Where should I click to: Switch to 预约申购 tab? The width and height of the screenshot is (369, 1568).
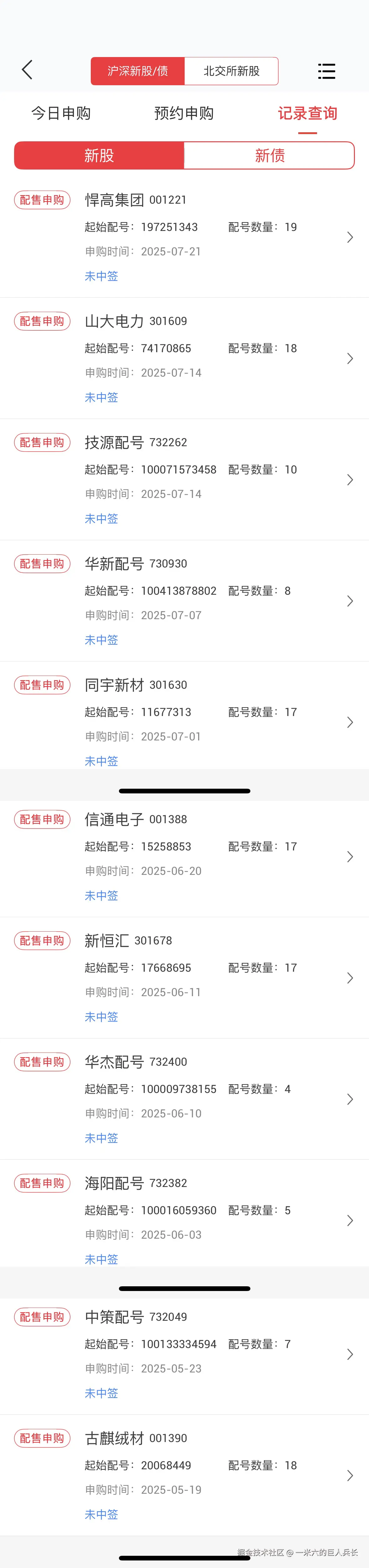(184, 113)
